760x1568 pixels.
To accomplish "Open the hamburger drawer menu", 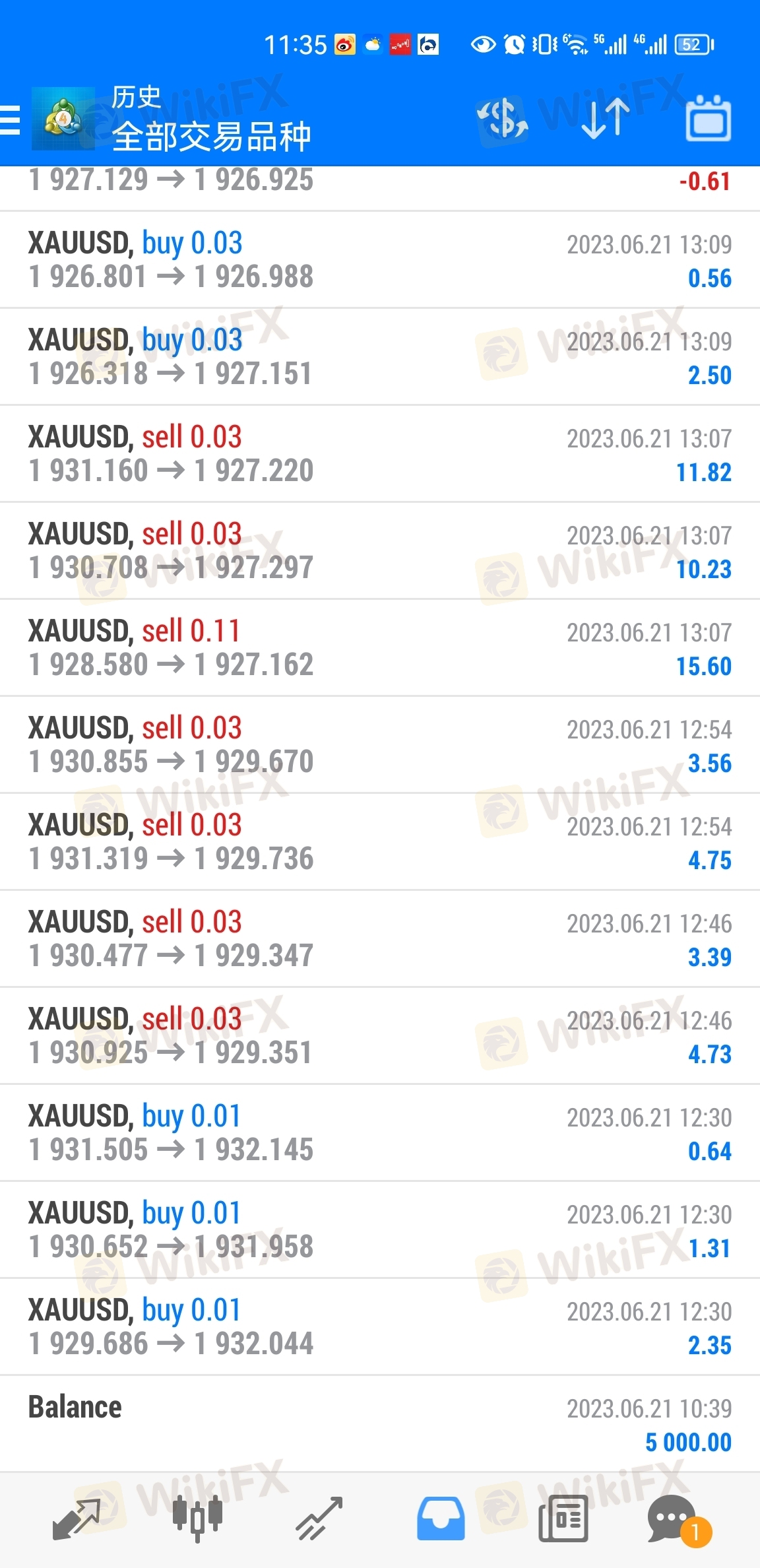I will pyautogui.click(x=10, y=120).
